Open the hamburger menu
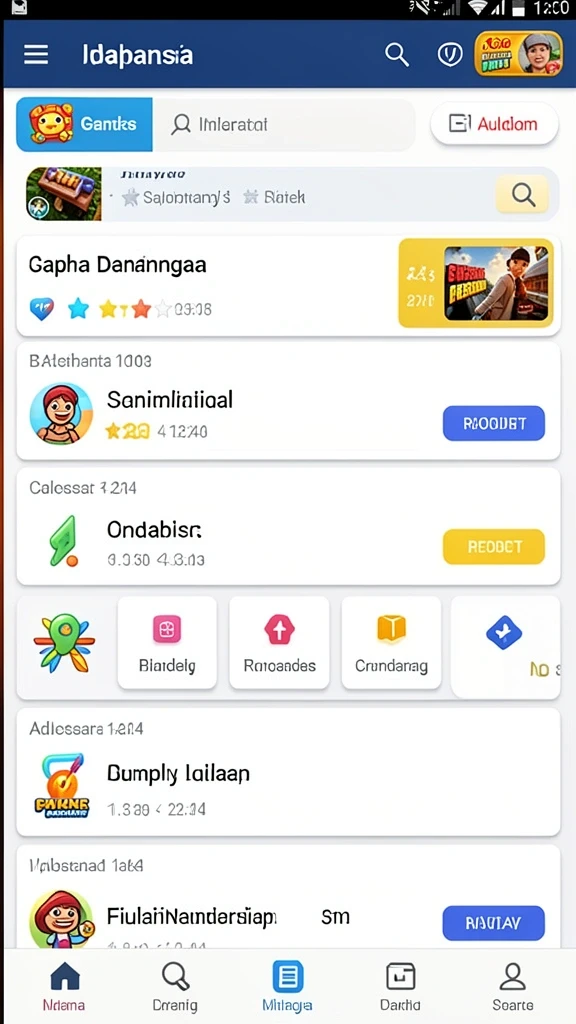The height and width of the screenshot is (1024, 576). click(x=36, y=54)
